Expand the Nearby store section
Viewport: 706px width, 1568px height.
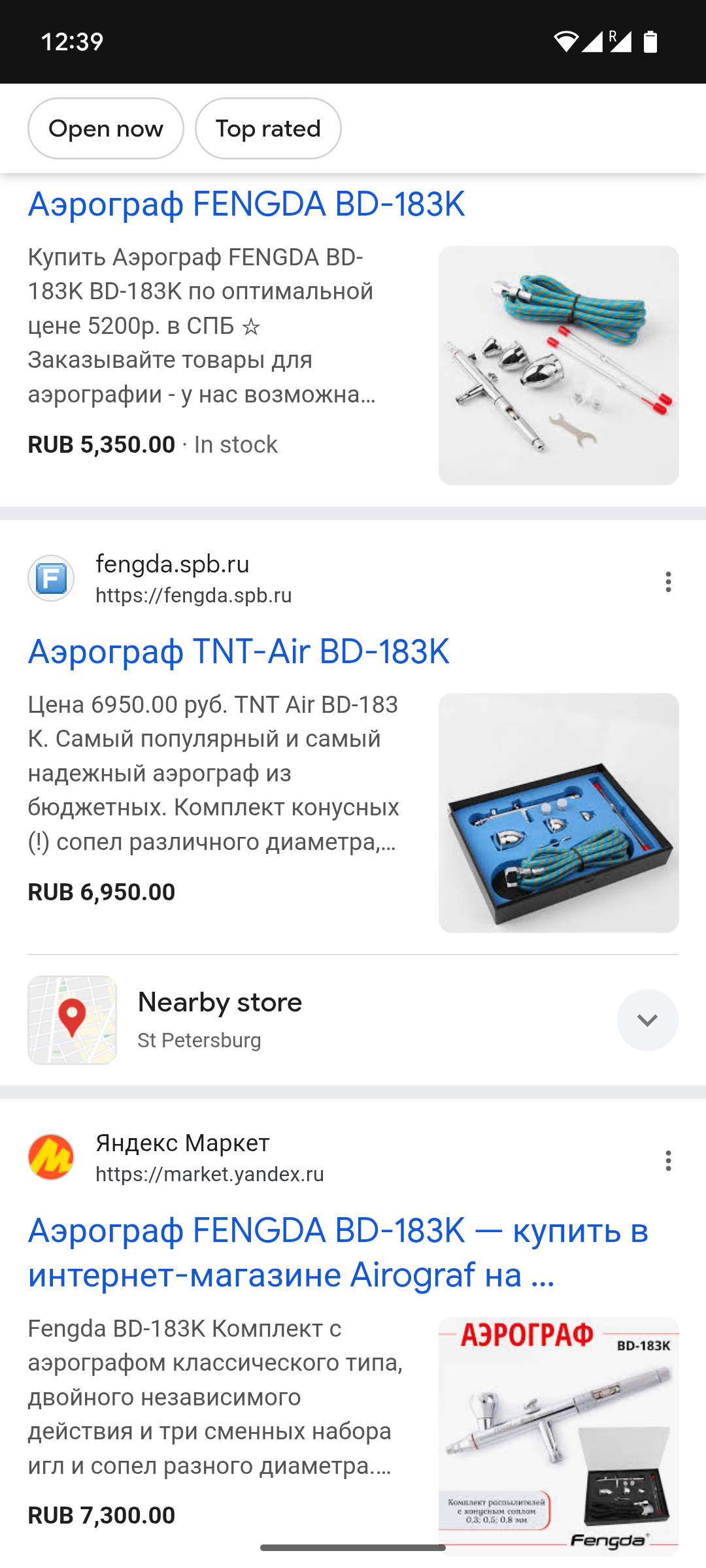point(647,1020)
